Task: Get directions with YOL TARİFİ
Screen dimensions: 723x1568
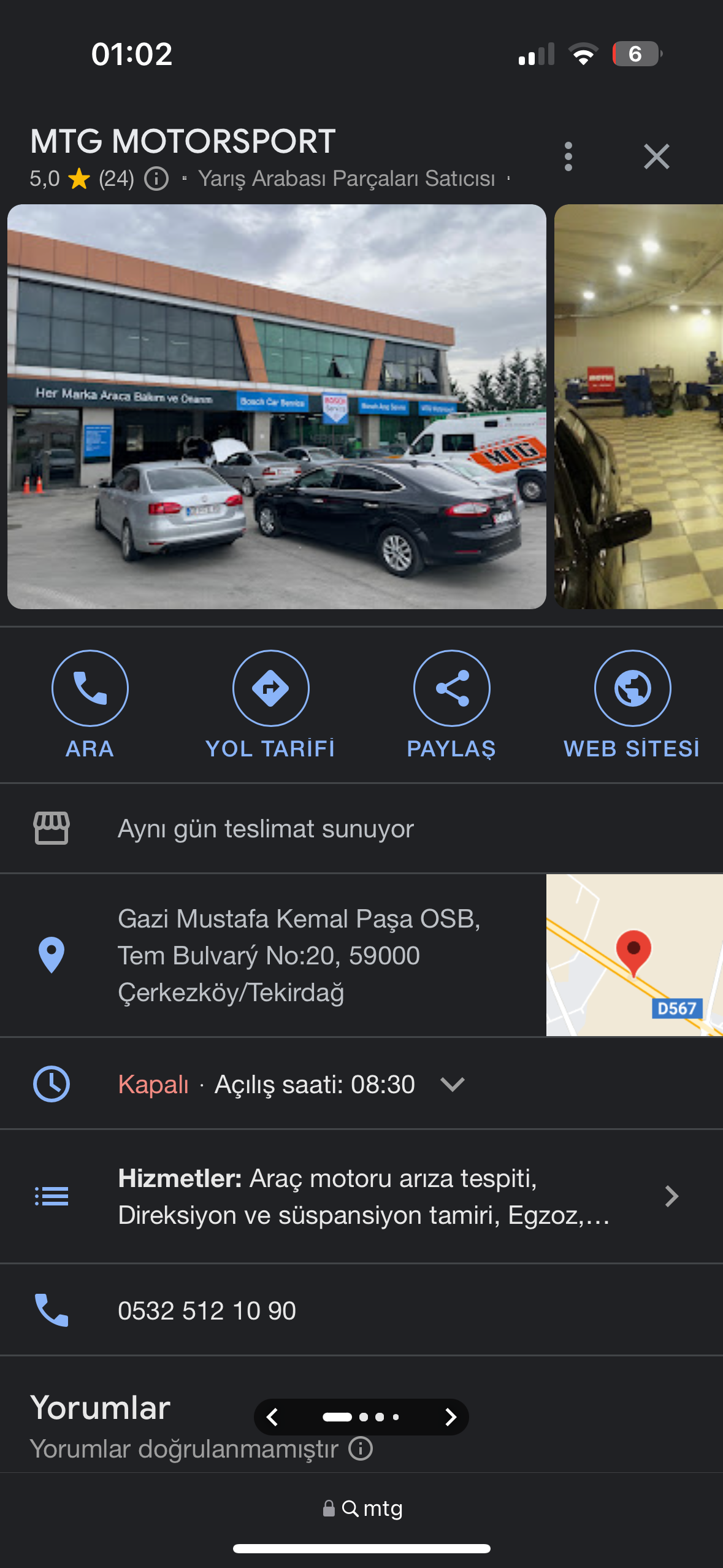Action: point(270,705)
